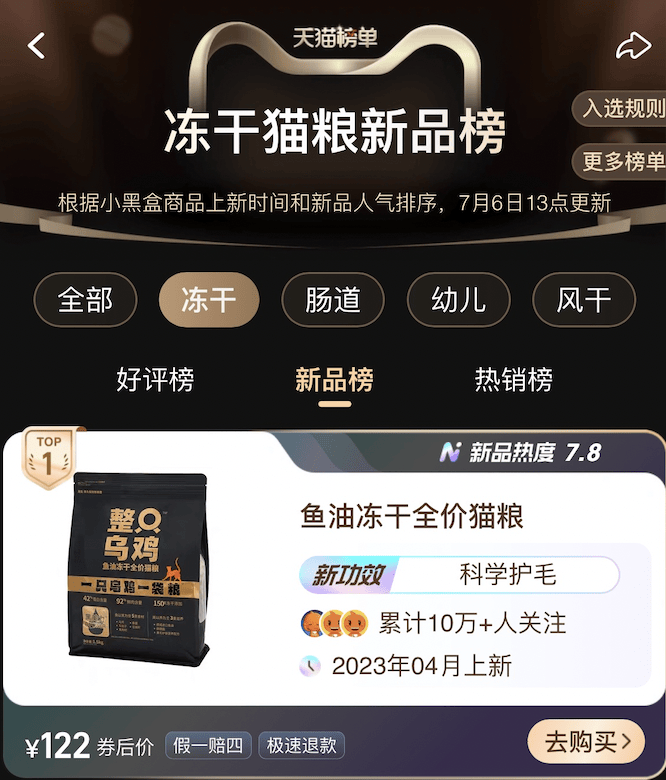Go back using the top-left arrow
Image resolution: width=666 pixels, height=780 pixels.
[x=37, y=46]
